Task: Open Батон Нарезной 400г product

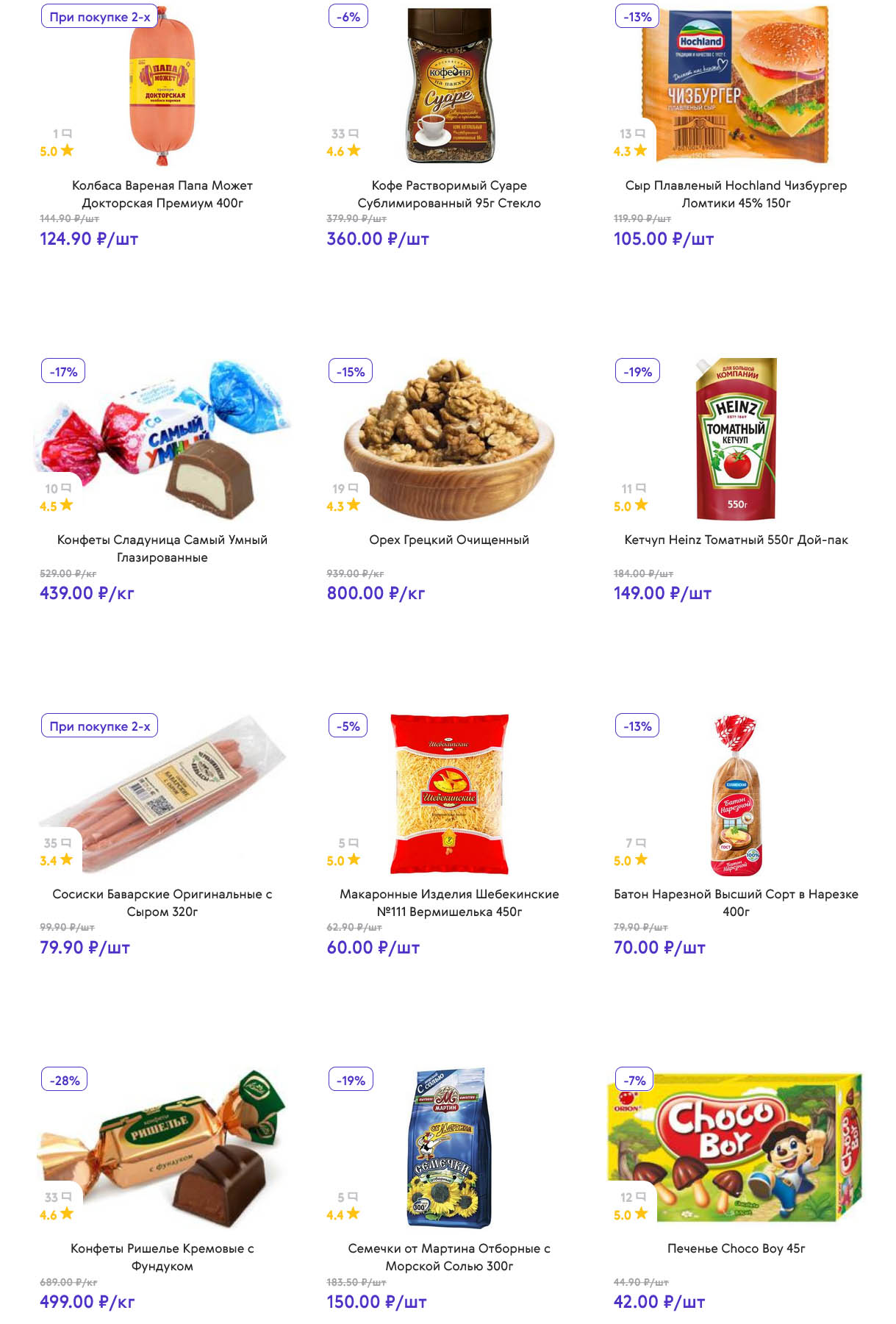Action: point(736,903)
